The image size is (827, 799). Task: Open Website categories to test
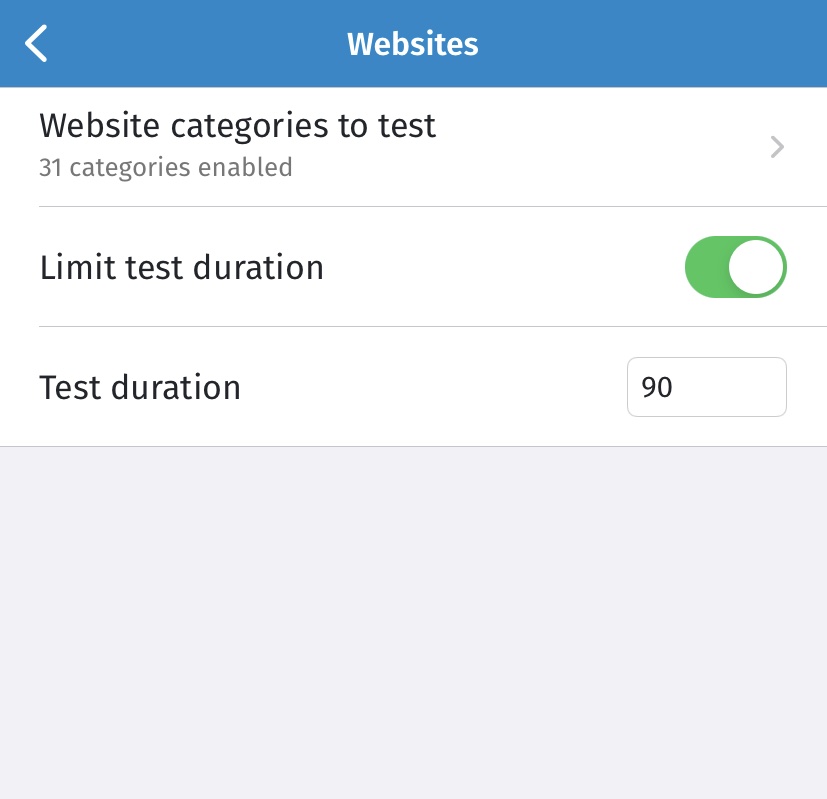point(413,146)
